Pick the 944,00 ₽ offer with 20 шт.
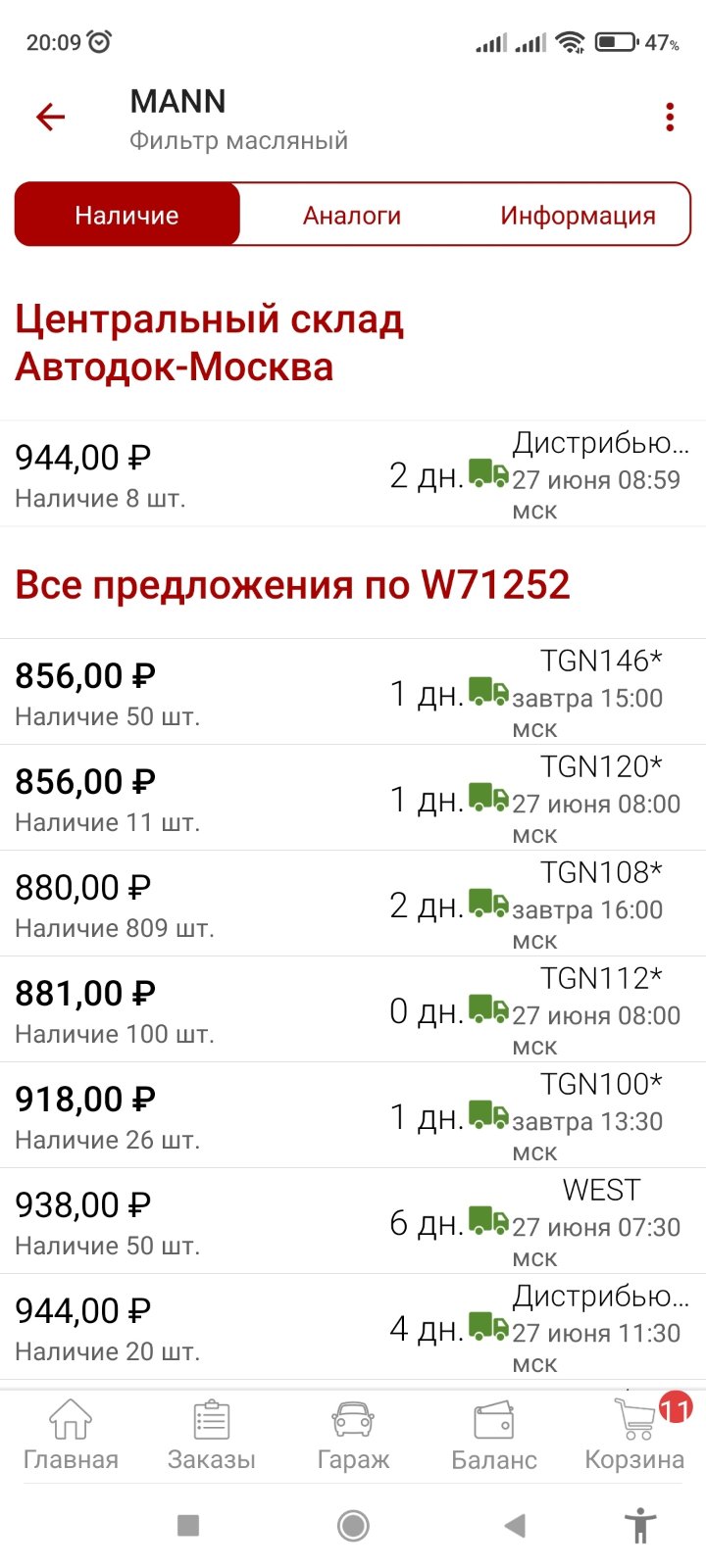The height and width of the screenshot is (1568, 706). (x=353, y=1327)
